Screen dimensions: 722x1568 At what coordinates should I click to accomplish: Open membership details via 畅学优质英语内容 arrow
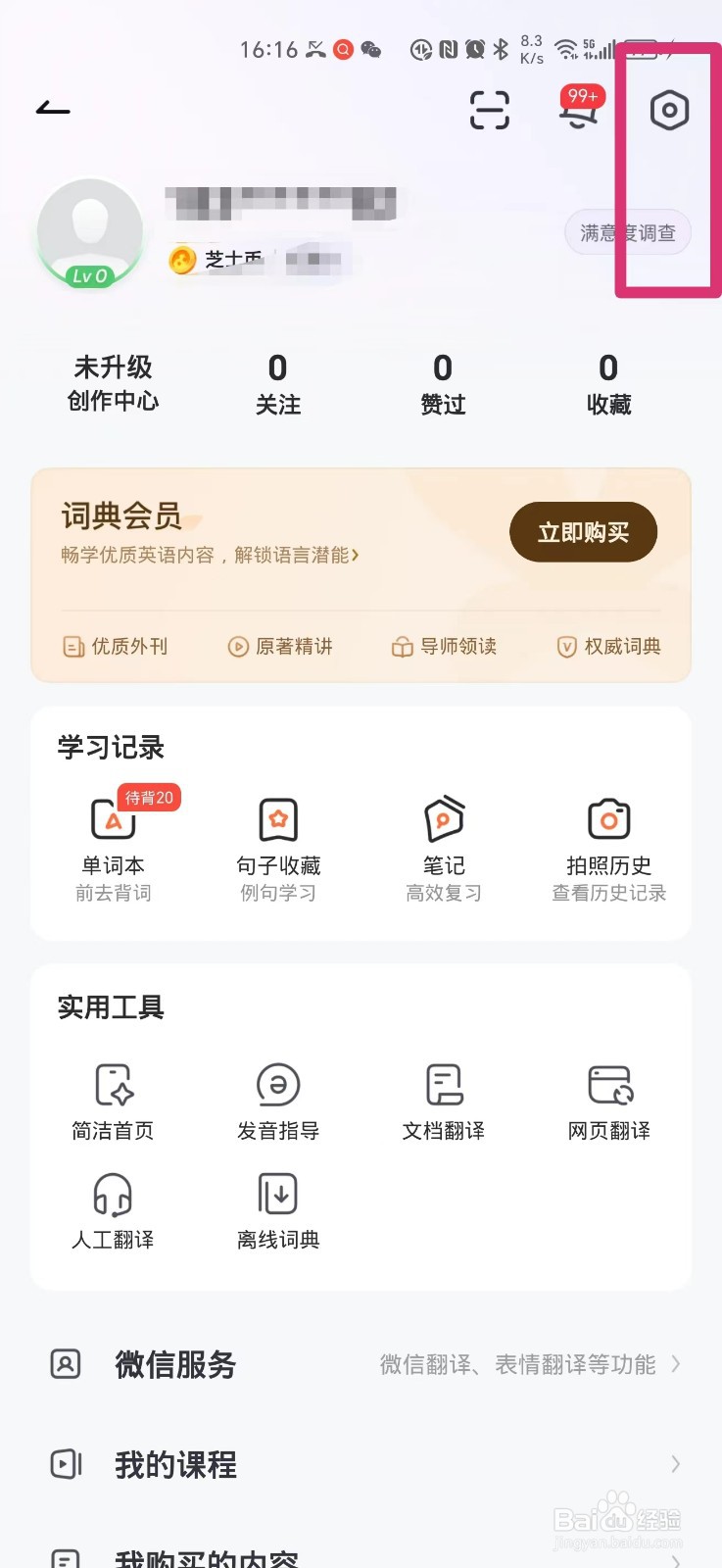(x=208, y=556)
